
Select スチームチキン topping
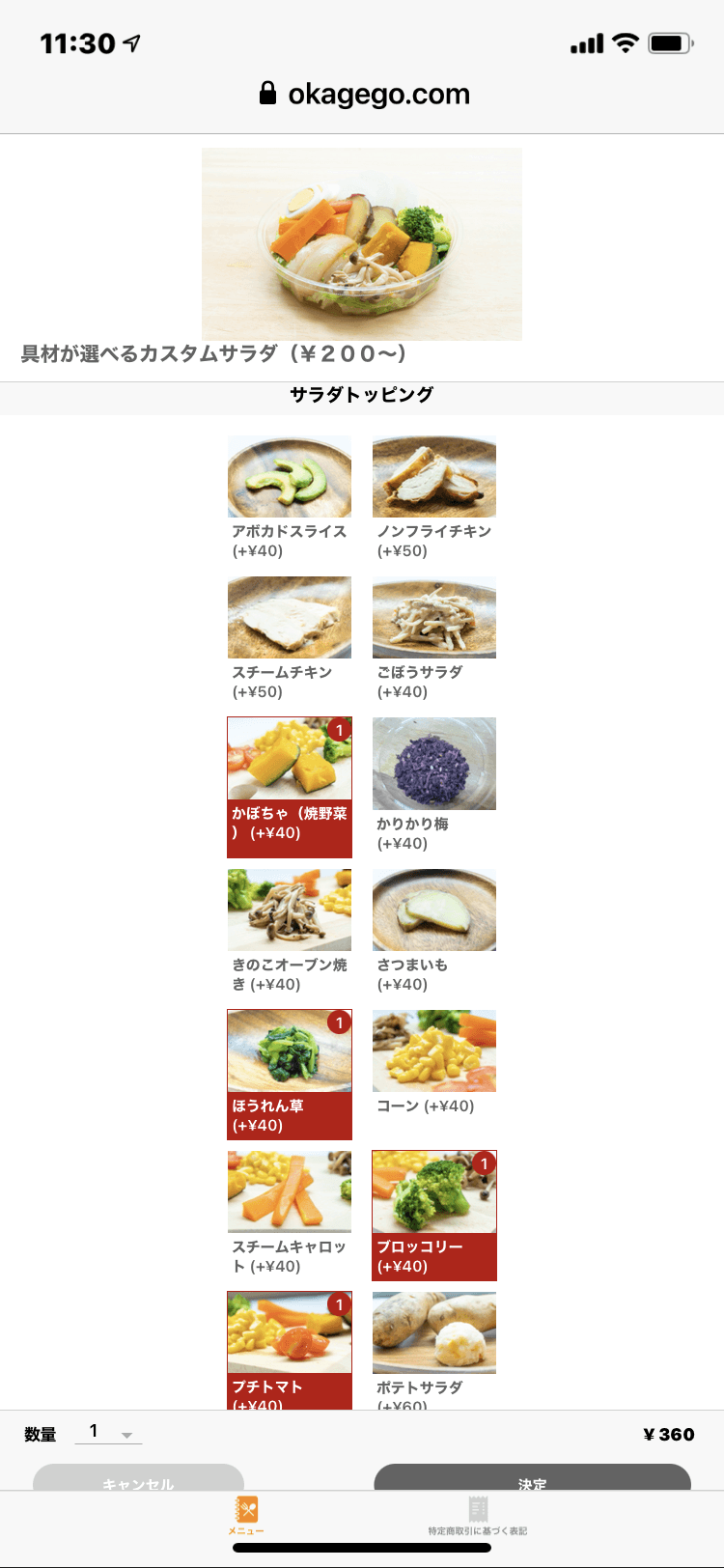[289, 619]
